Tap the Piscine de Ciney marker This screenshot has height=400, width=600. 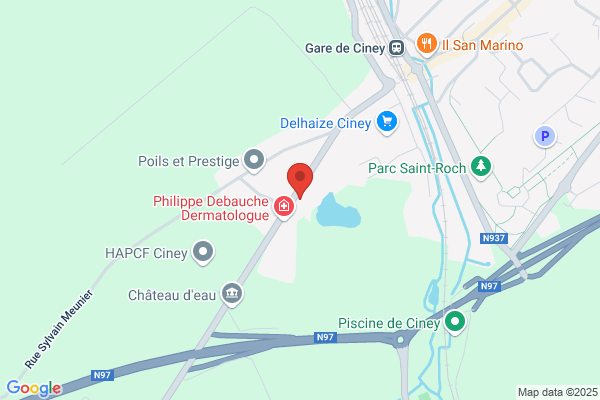click(x=455, y=322)
